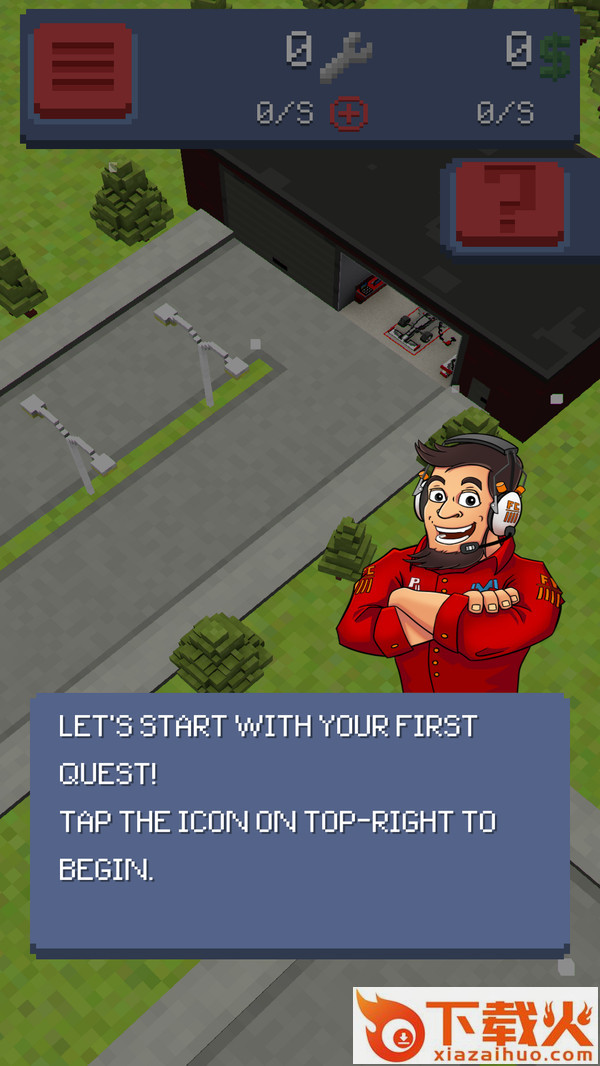Tap the red plus icon beside wrench rate
The height and width of the screenshot is (1066, 600).
pyautogui.click(x=349, y=112)
